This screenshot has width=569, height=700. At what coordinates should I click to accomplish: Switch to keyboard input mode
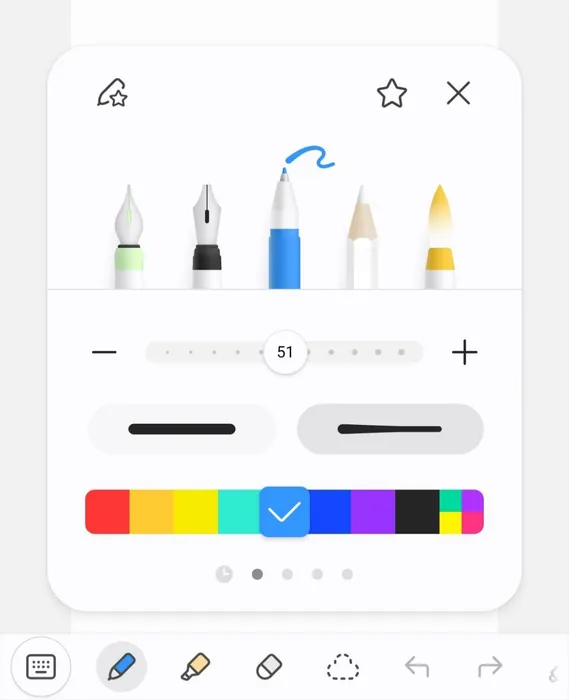[41, 667]
